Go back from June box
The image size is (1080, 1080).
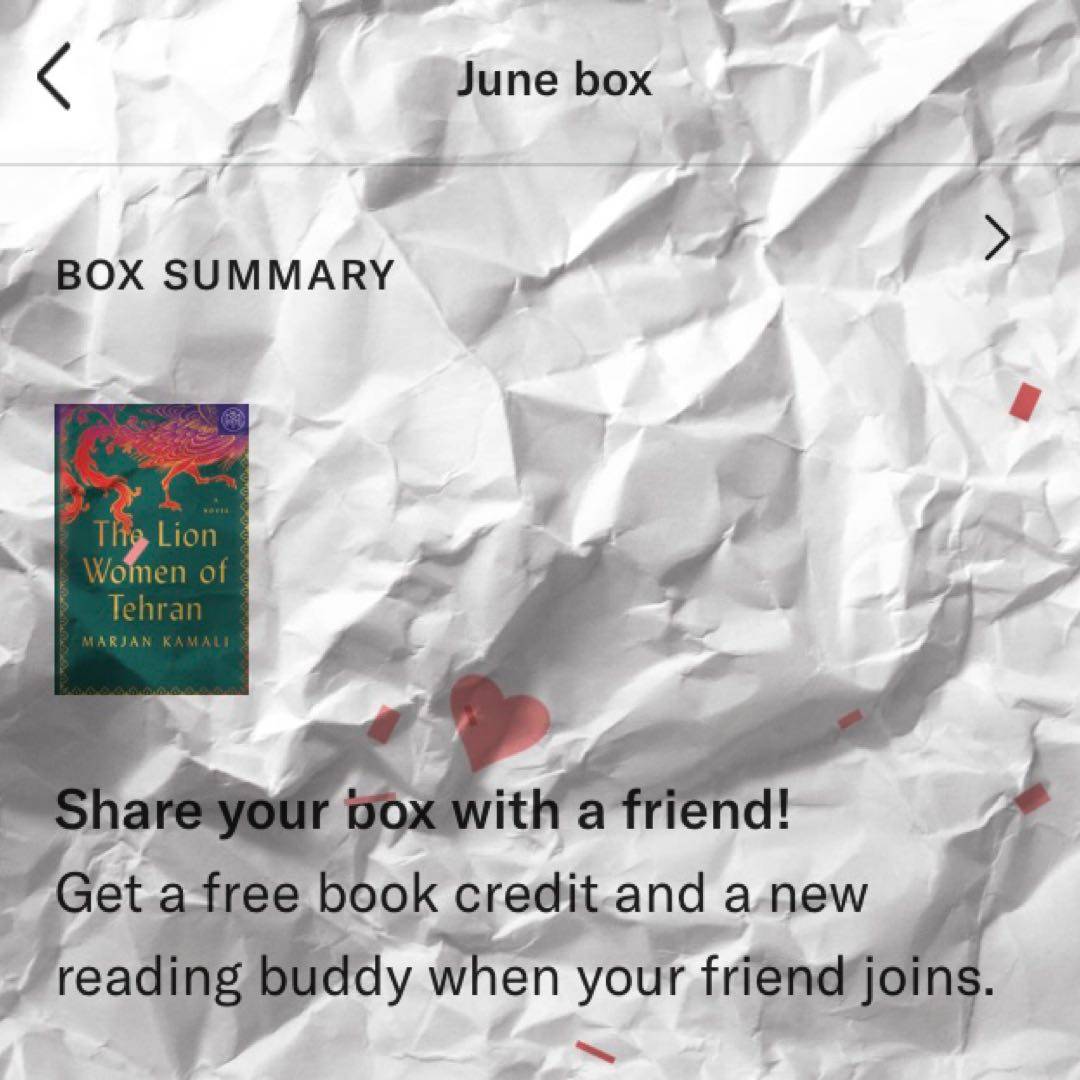[x=55, y=79]
